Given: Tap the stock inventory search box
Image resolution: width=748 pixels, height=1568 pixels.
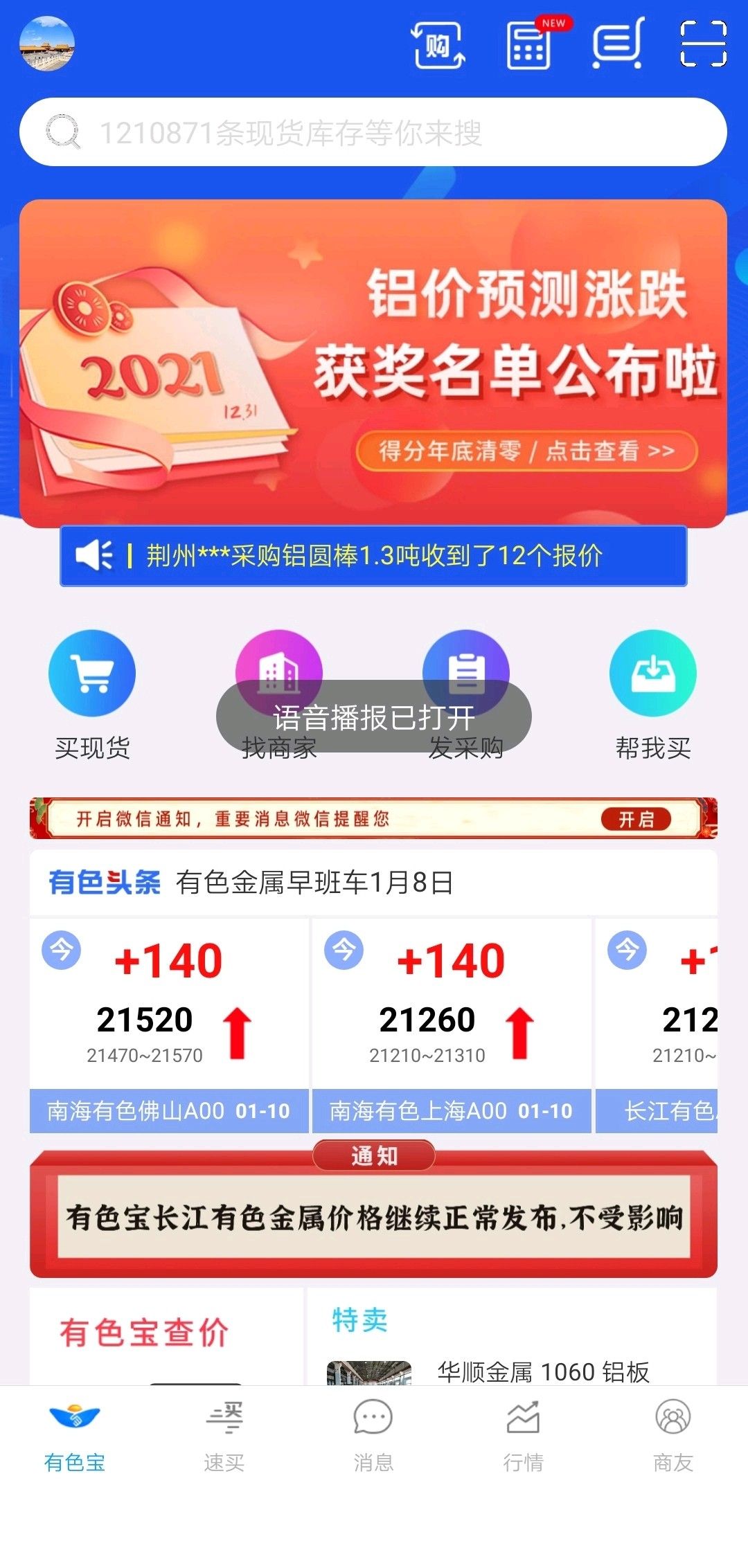Looking at the screenshot, I should pos(373,132).
